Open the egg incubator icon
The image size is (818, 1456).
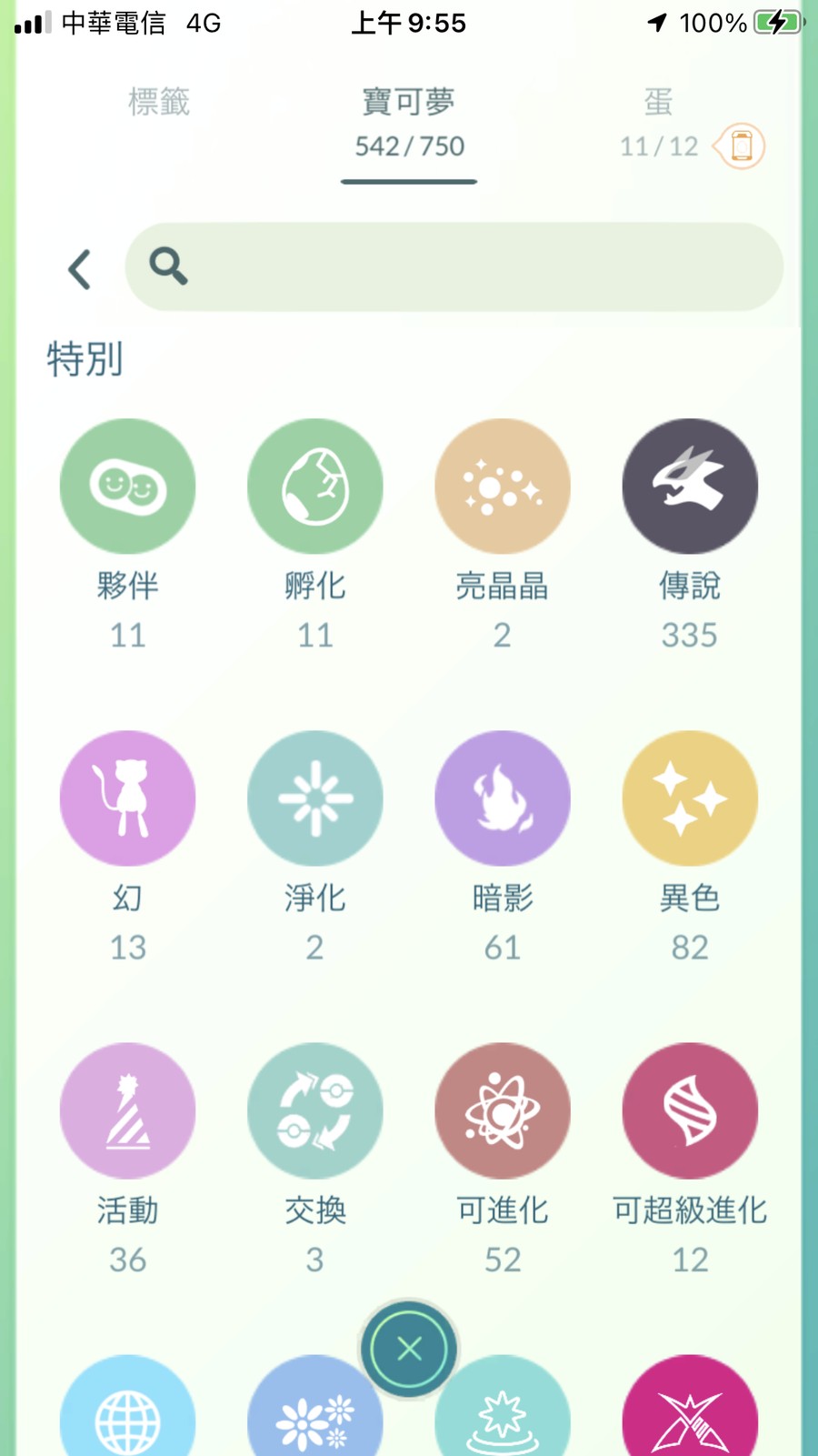(740, 146)
